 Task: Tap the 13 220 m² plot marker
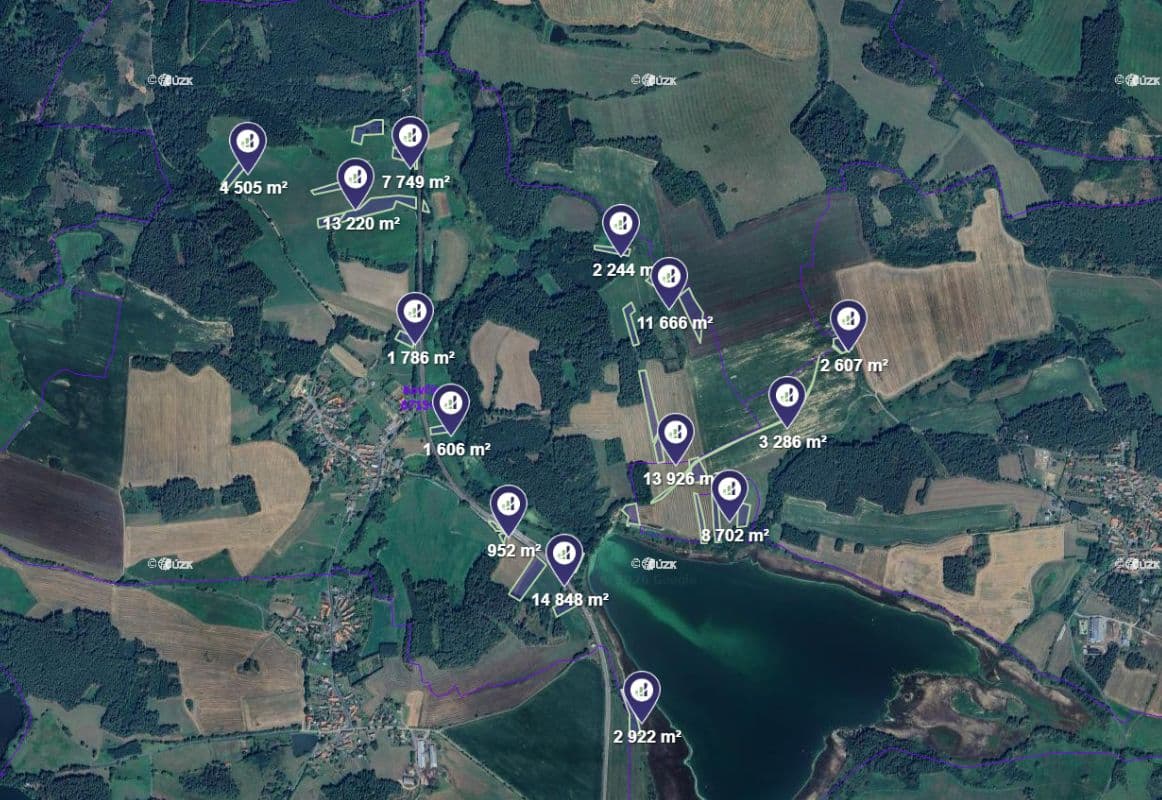(354, 180)
